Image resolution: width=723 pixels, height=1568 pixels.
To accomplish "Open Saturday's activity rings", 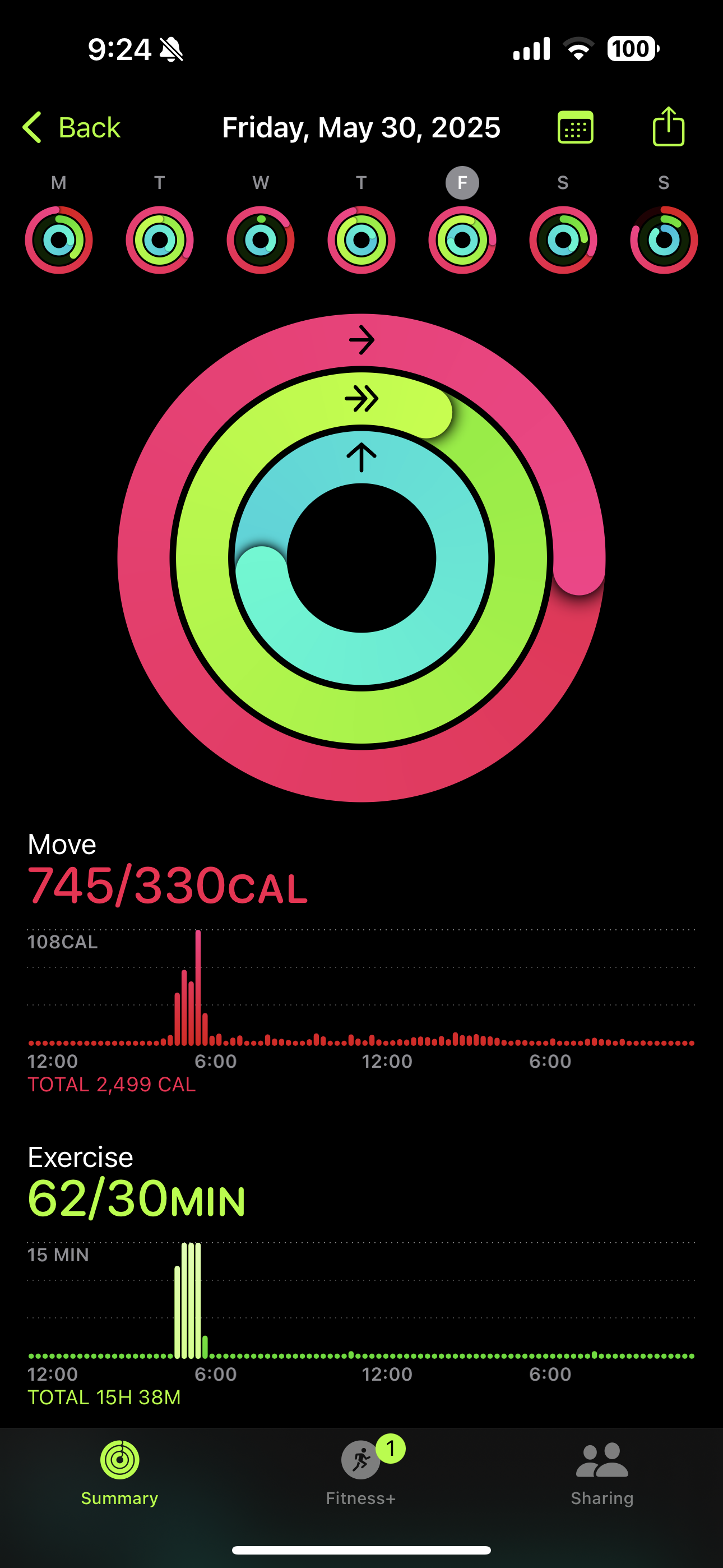I will click(563, 240).
